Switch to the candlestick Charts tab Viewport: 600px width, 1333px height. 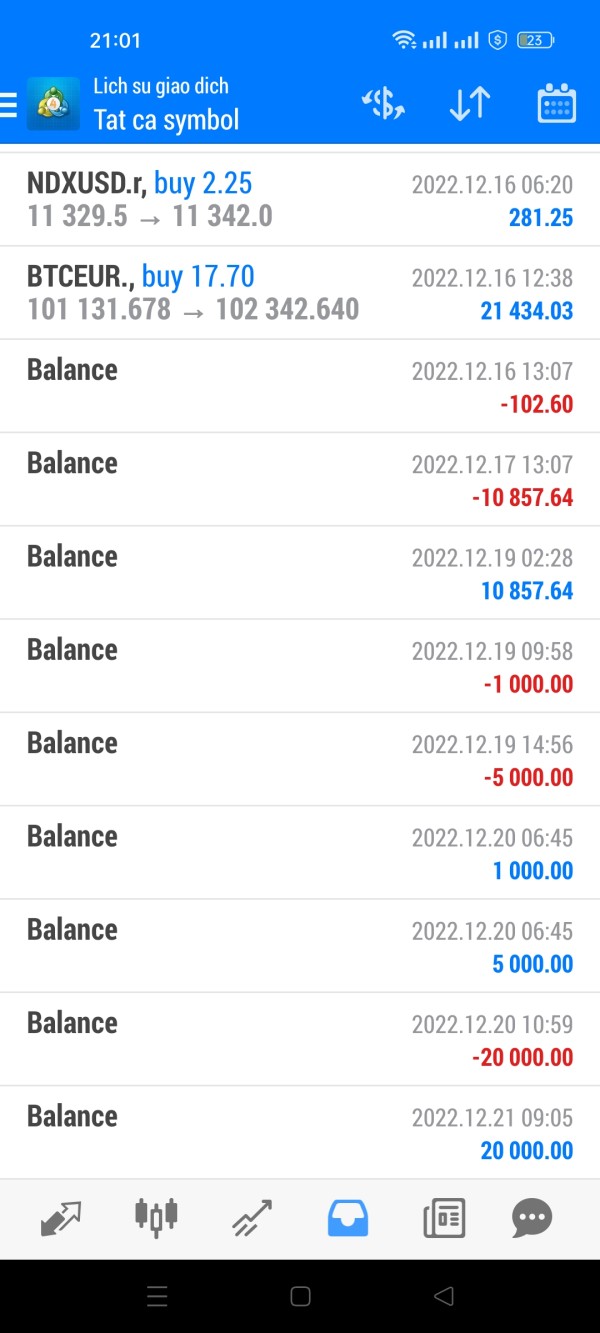(x=156, y=1217)
